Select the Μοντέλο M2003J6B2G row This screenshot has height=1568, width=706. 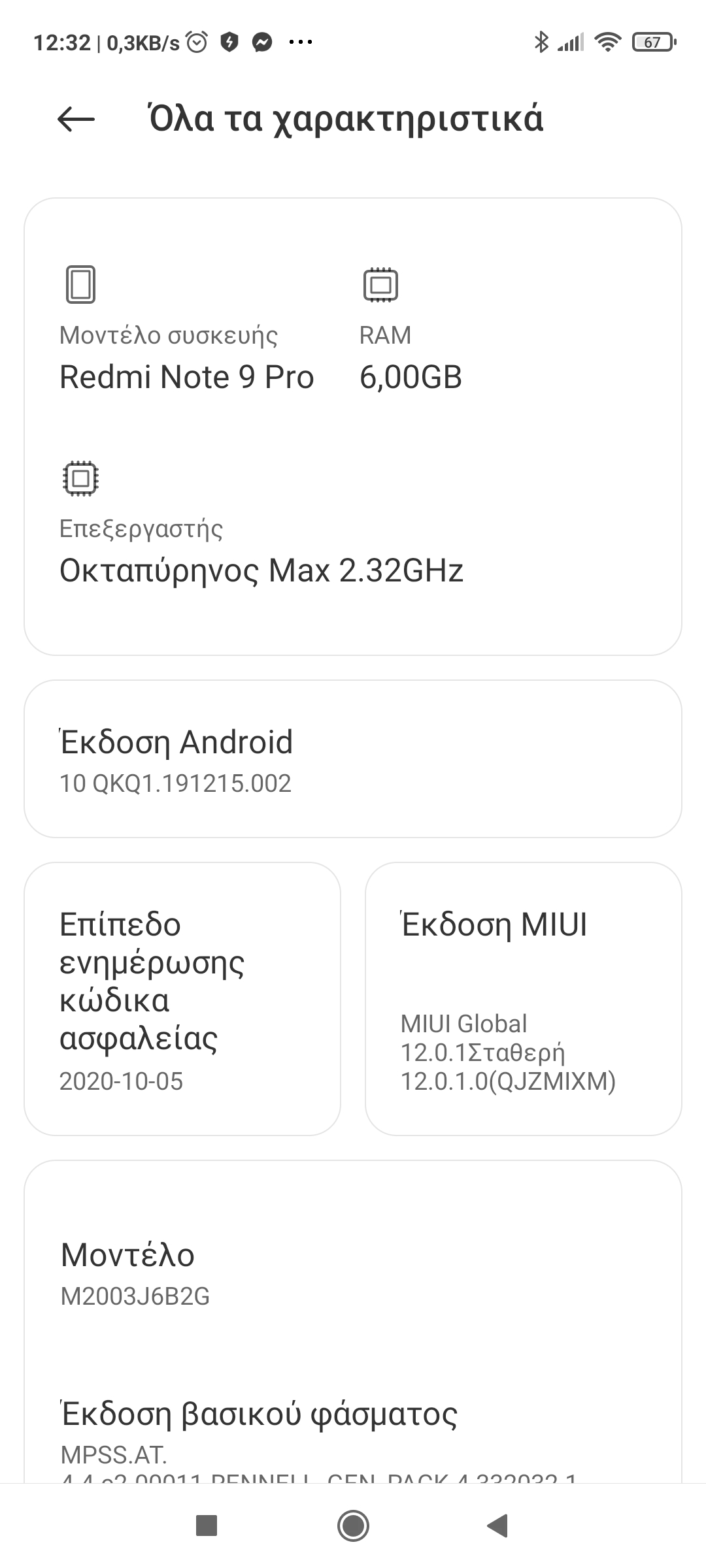[x=353, y=1272]
